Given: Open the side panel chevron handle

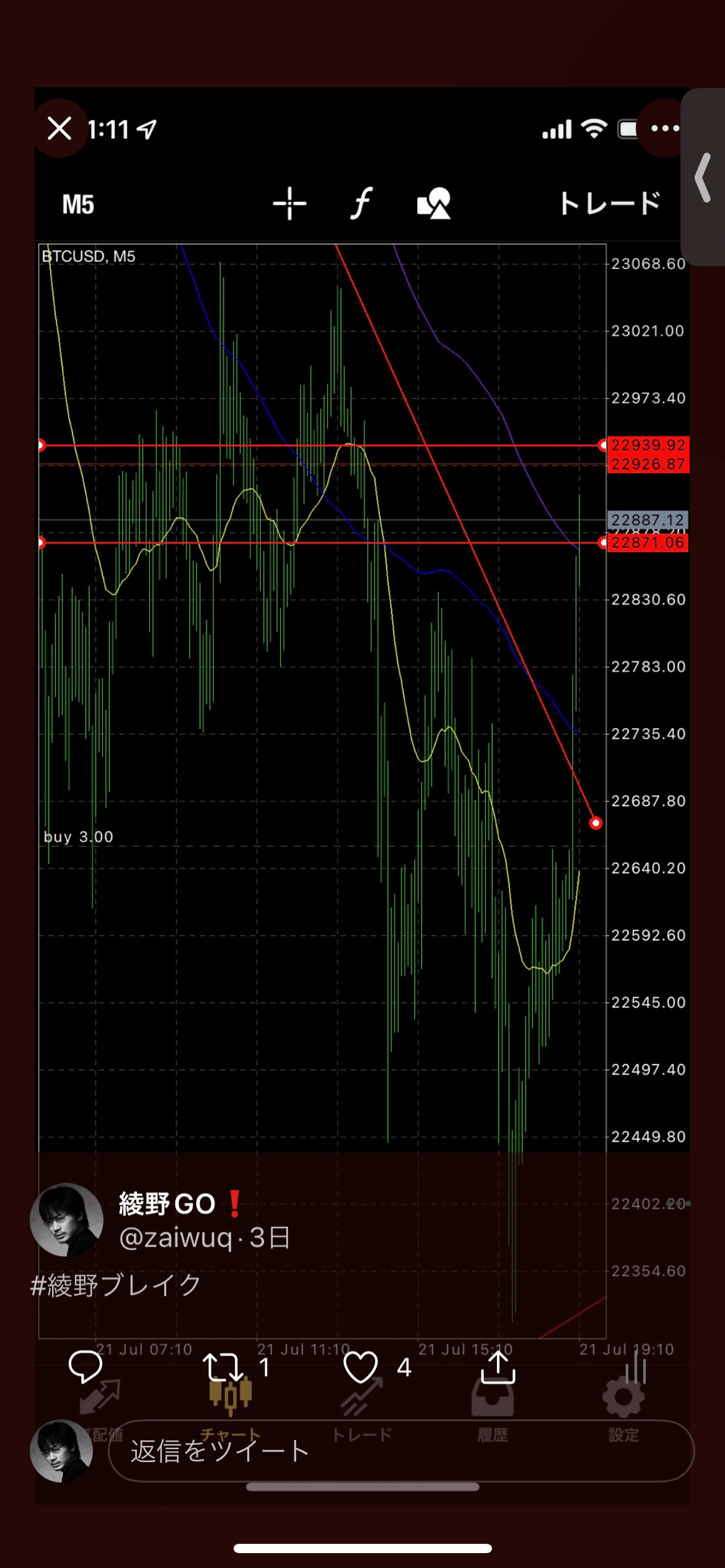Looking at the screenshot, I should tap(703, 177).
